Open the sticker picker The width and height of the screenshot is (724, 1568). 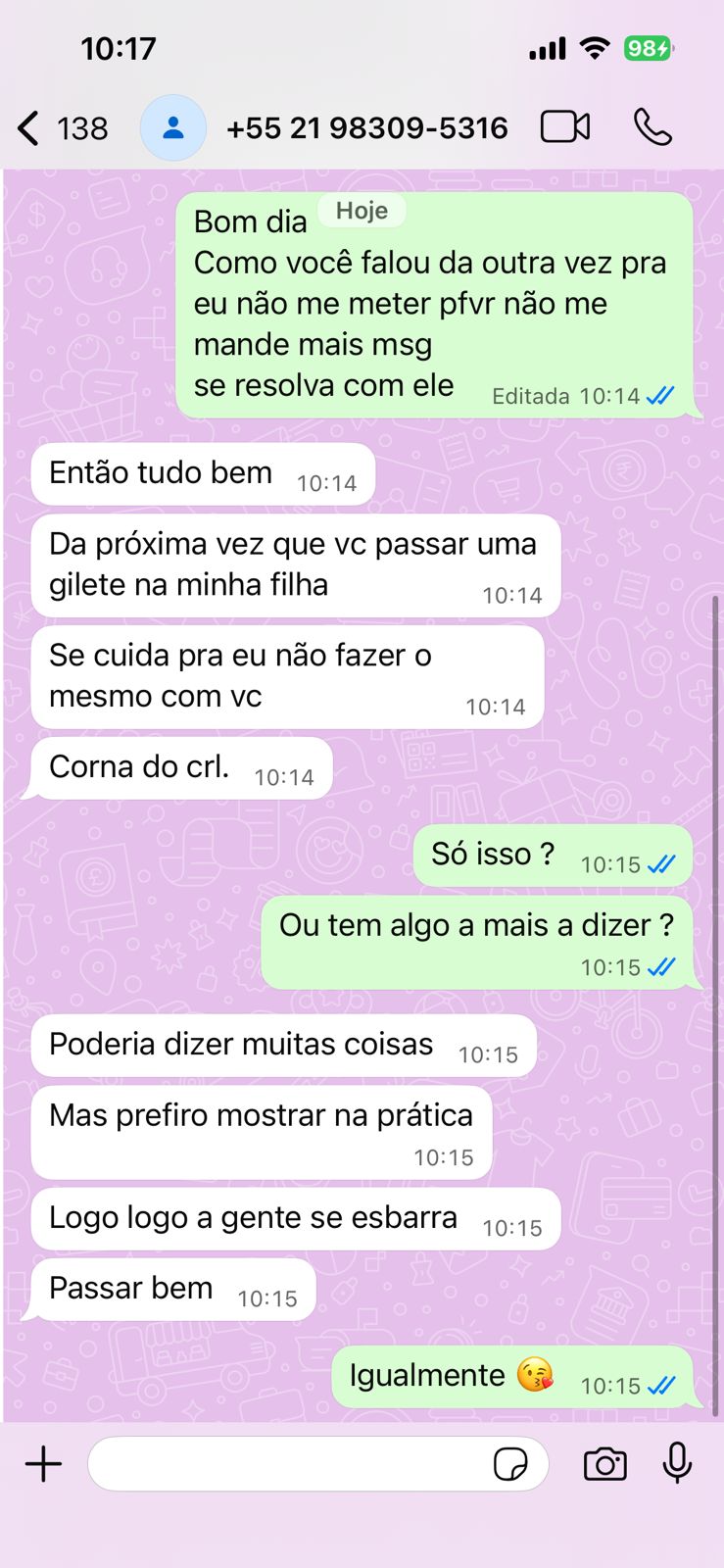510,1464
